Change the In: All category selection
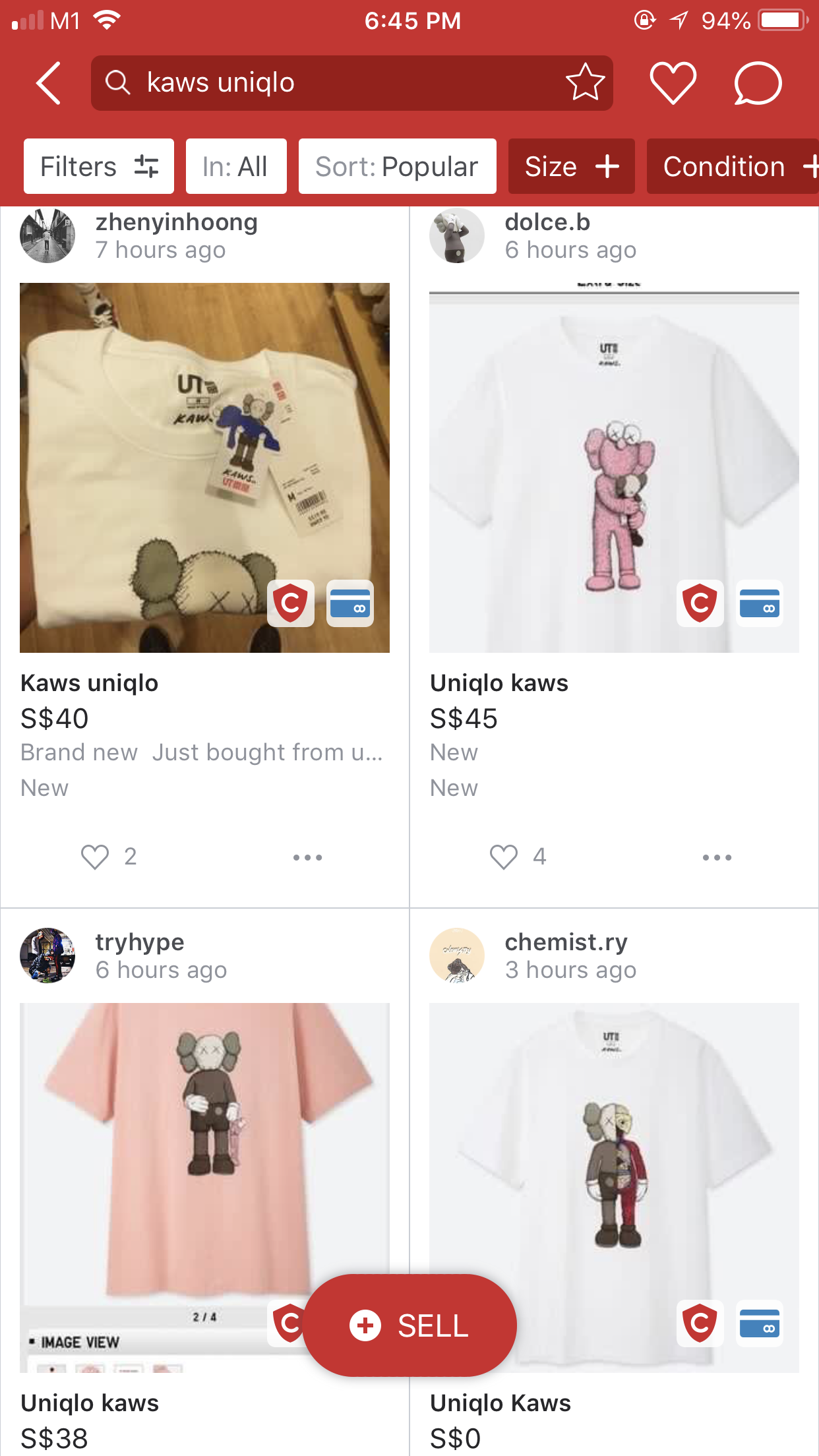Screen dimensions: 819x1456 236,166
